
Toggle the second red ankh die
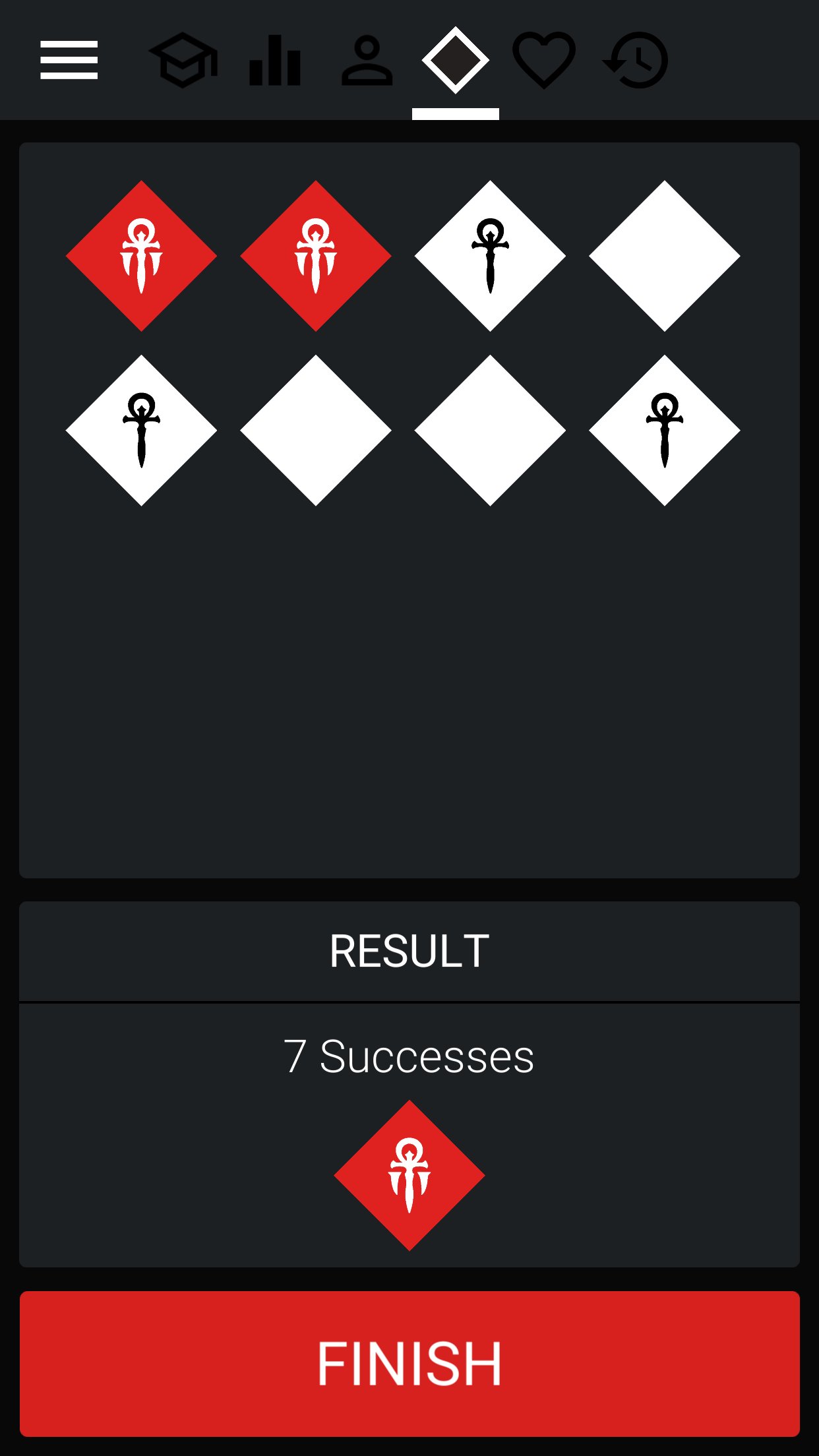click(x=317, y=254)
